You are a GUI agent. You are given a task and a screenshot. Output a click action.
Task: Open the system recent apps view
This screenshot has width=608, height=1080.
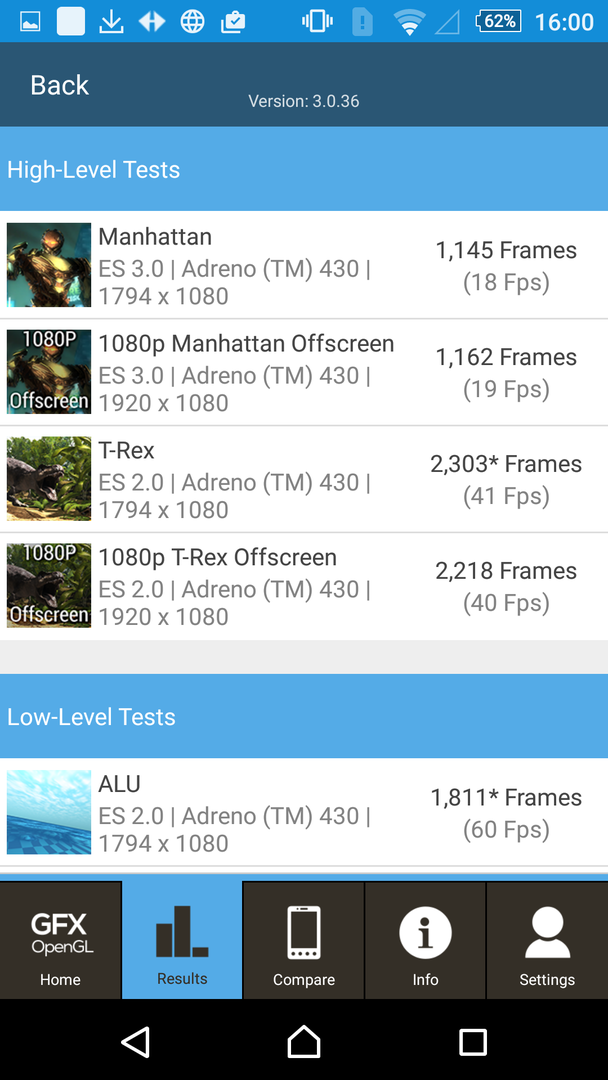[472, 1042]
